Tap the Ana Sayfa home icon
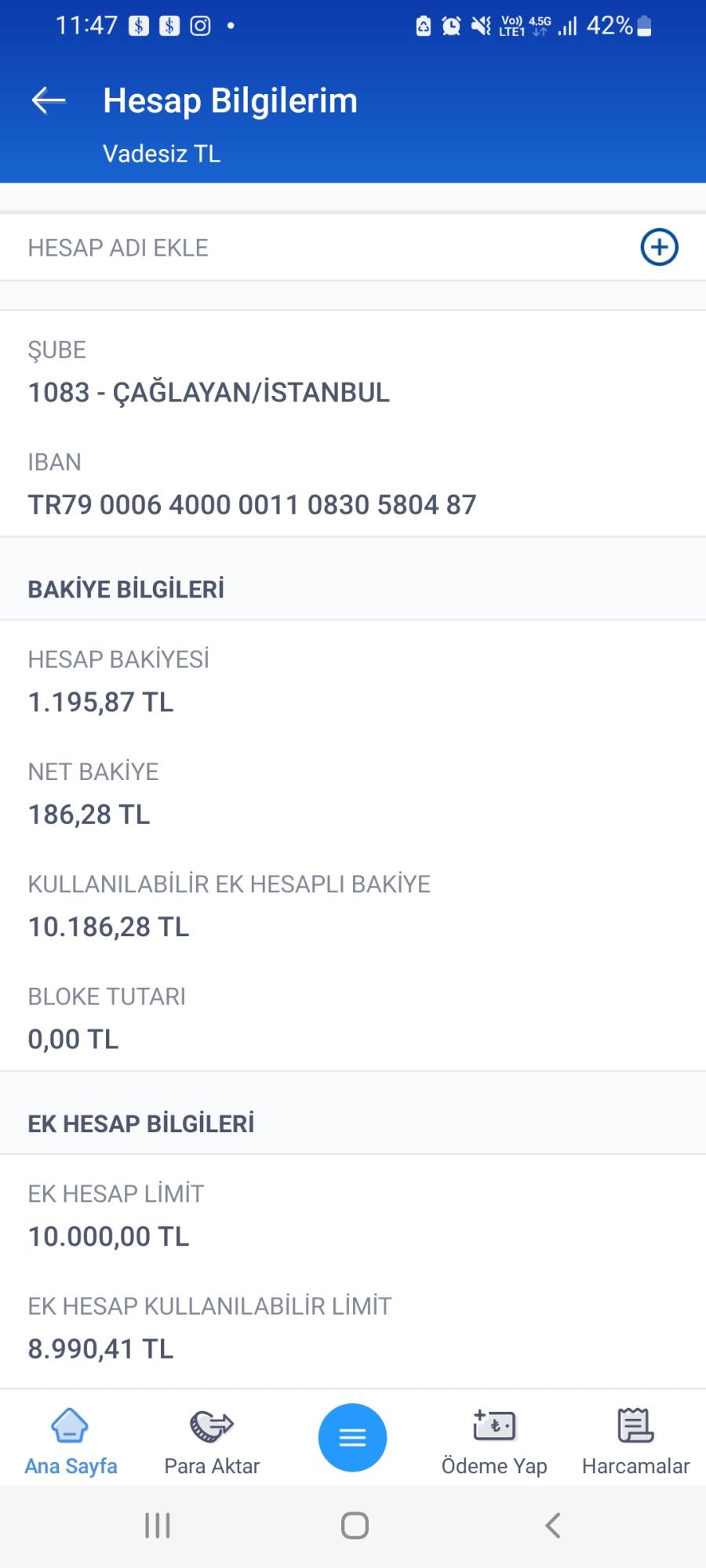The height and width of the screenshot is (1568, 706). click(69, 1427)
